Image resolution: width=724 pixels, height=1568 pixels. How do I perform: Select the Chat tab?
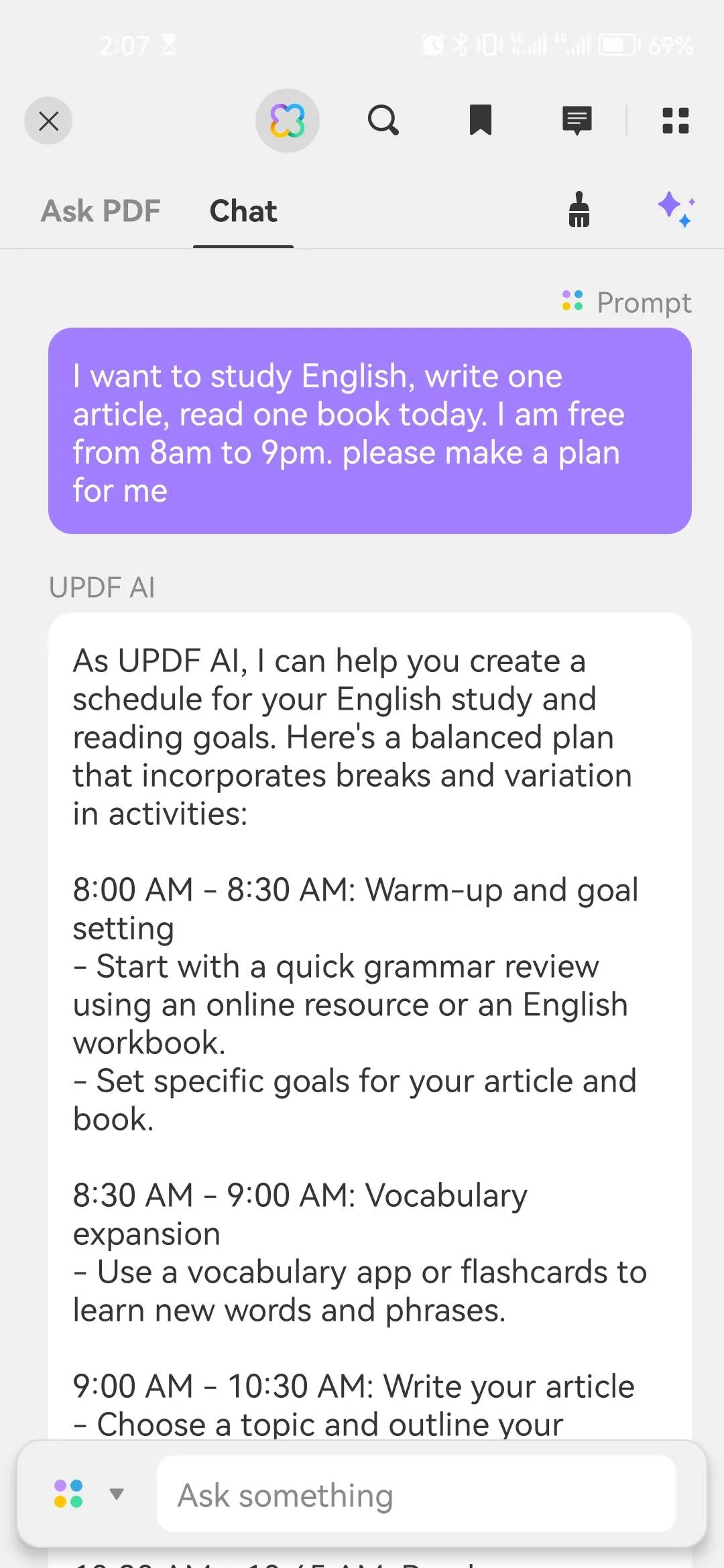pos(243,211)
